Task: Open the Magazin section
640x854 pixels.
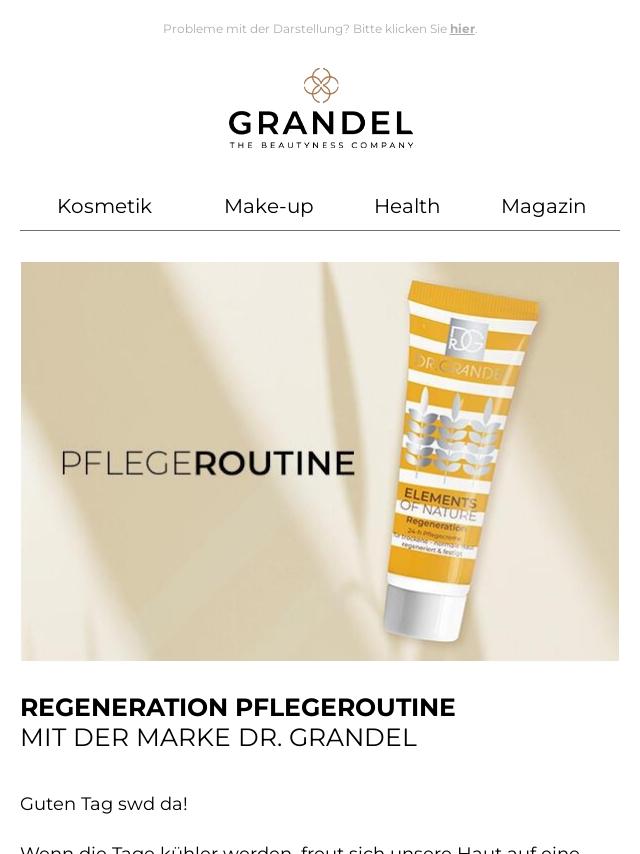Action: tap(543, 206)
